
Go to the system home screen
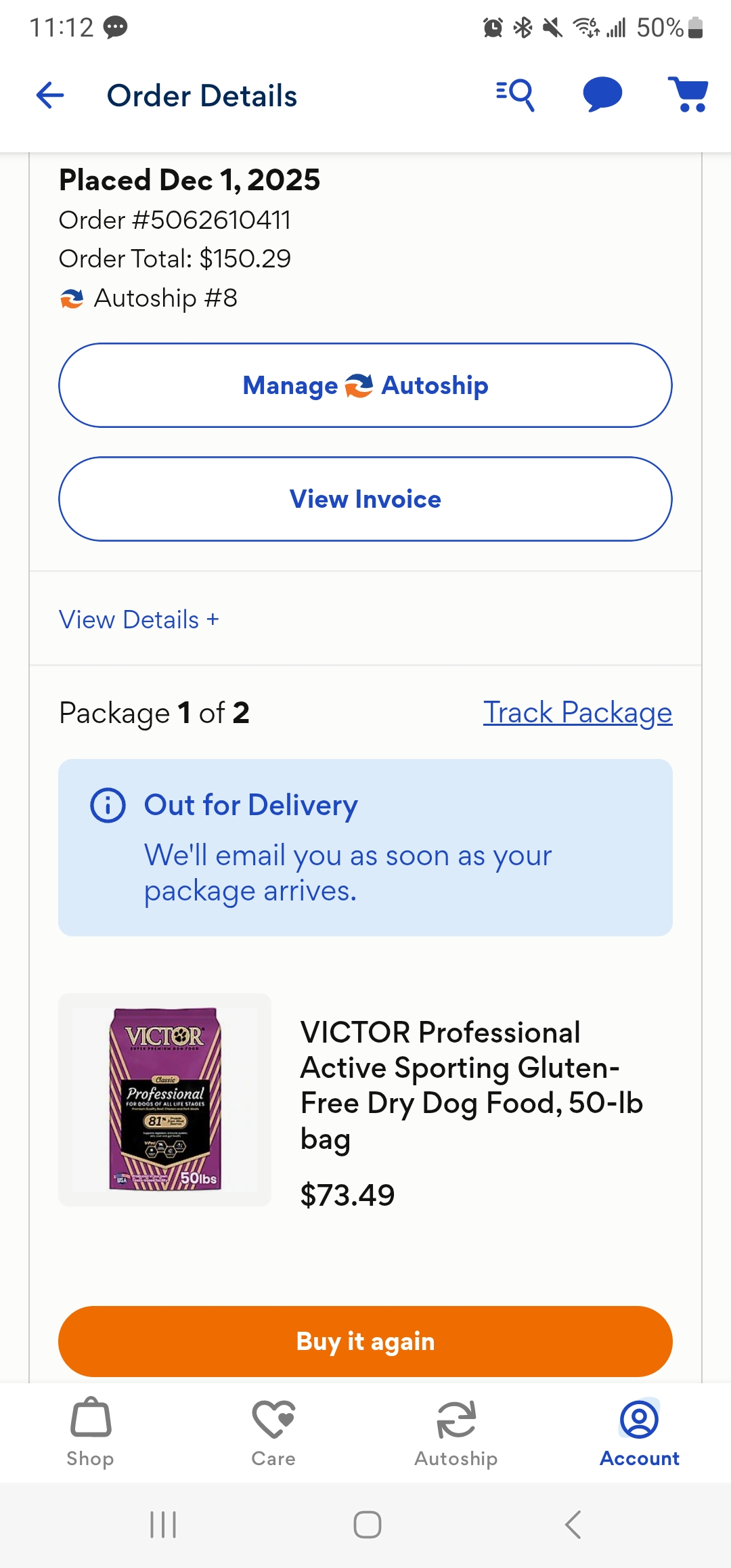pos(367,1525)
